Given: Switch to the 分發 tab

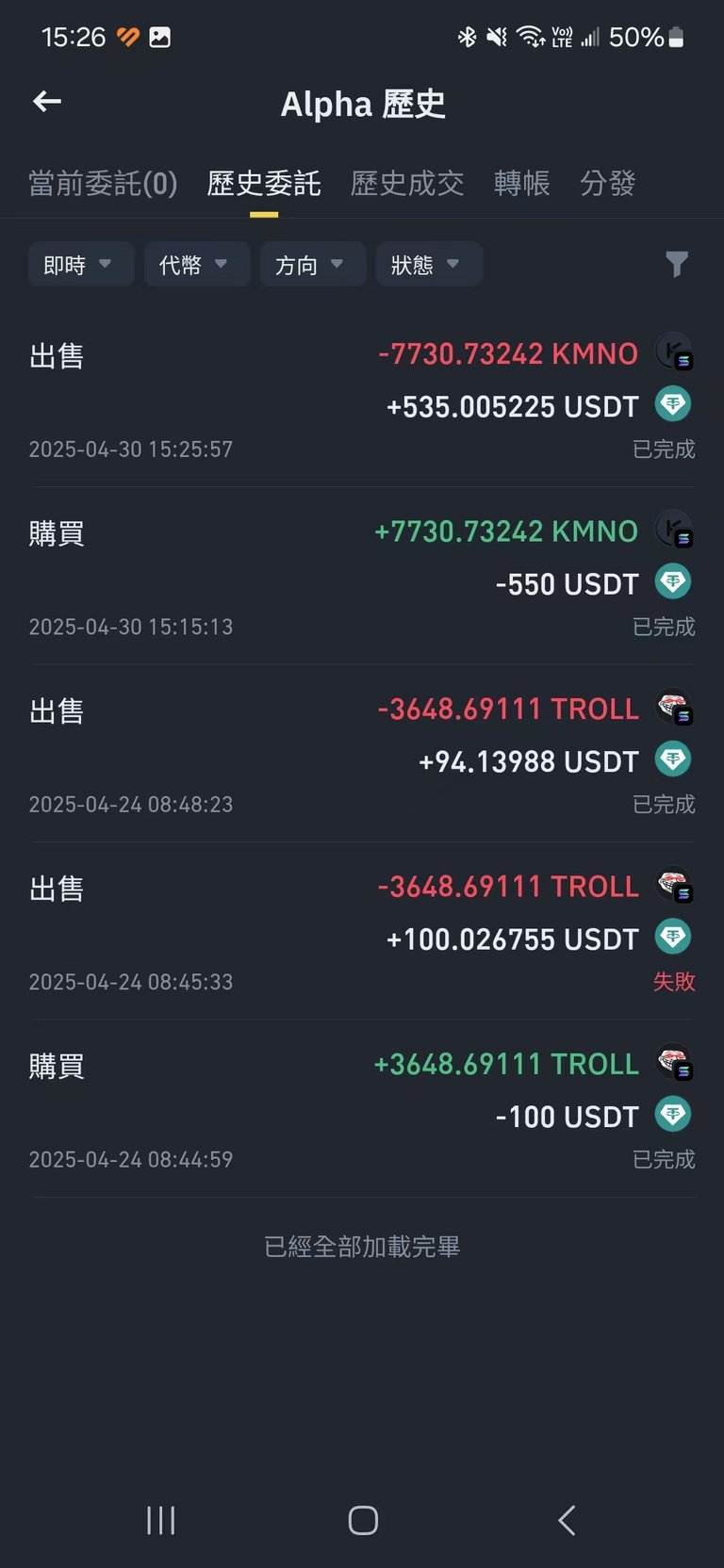Looking at the screenshot, I should pyautogui.click(x=608, y=183).
